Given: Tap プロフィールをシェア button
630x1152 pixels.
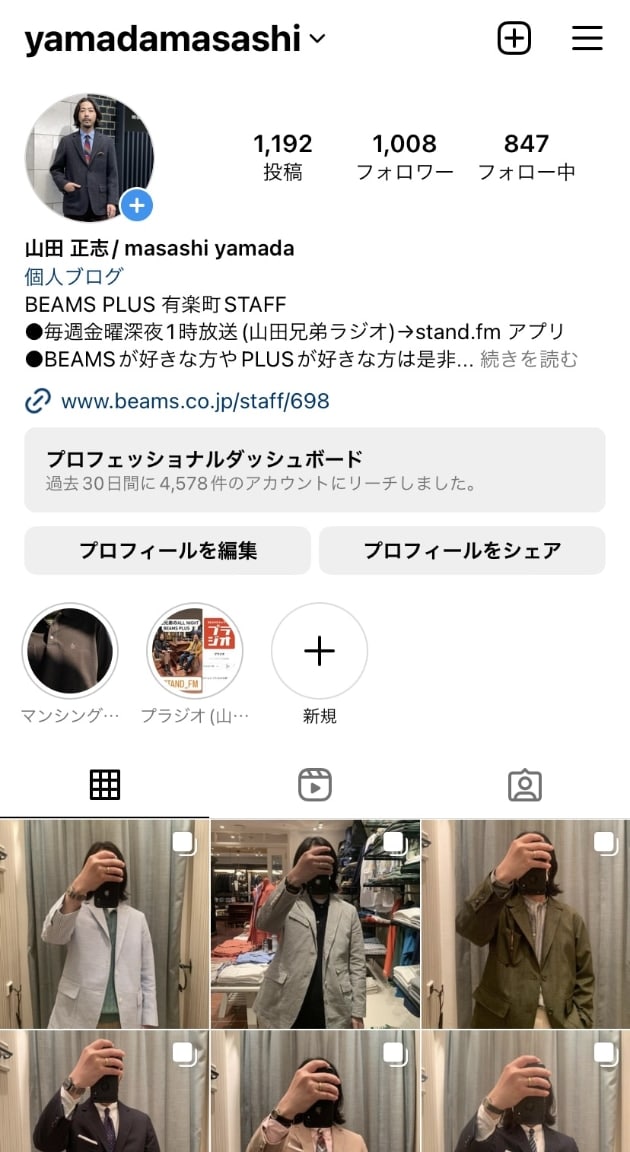Looking at the screenshot, I should 462,551.
